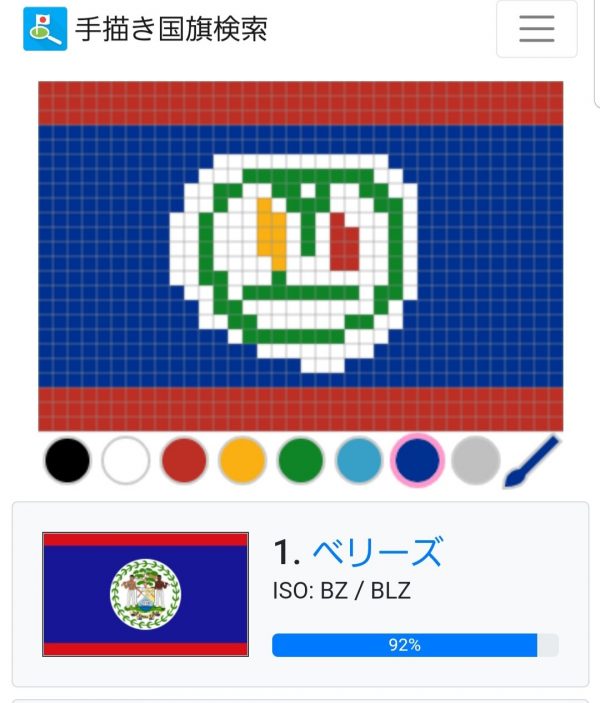Open the ベリーズ result link
The width and height of the screenshot is (600, 703).
[x=376, y=552]
